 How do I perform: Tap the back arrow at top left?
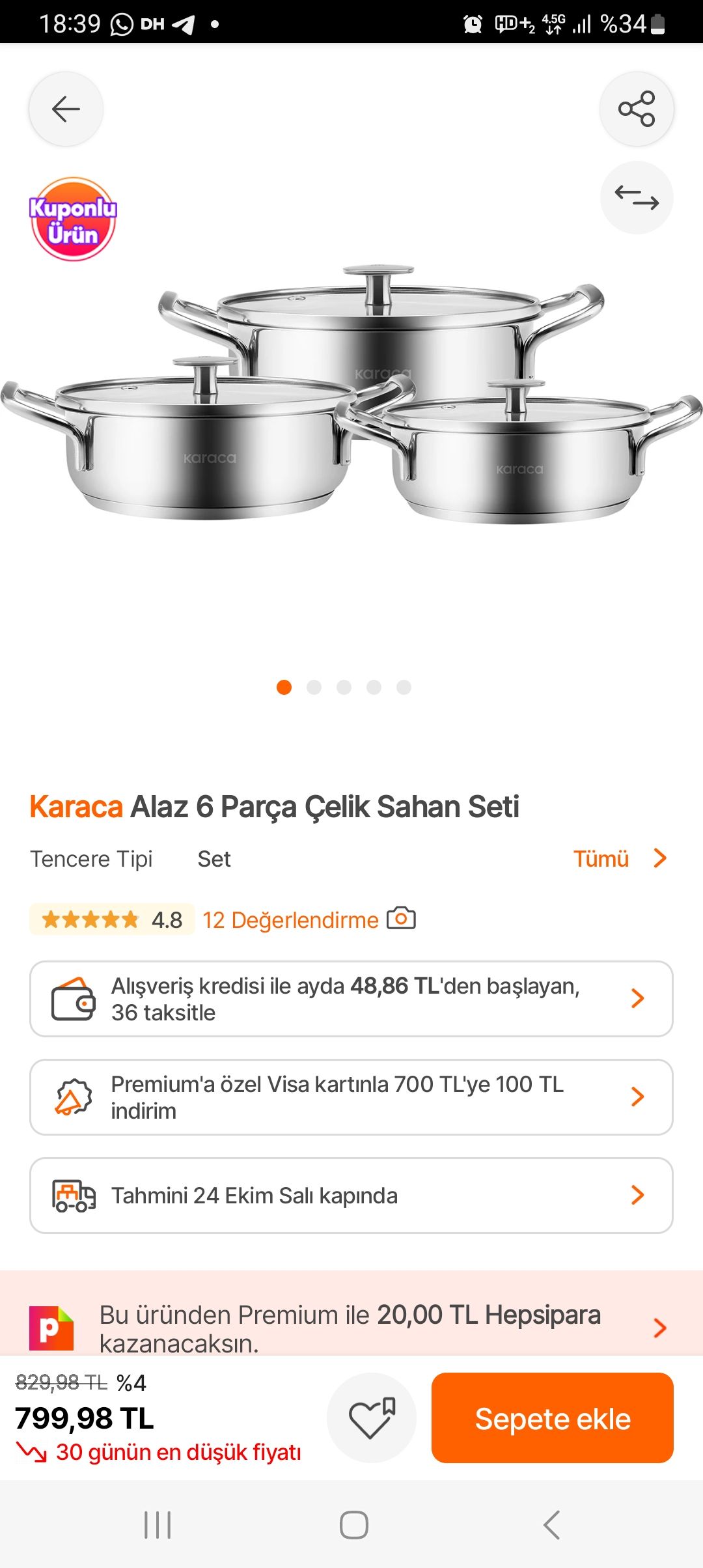tap(66, 109)
